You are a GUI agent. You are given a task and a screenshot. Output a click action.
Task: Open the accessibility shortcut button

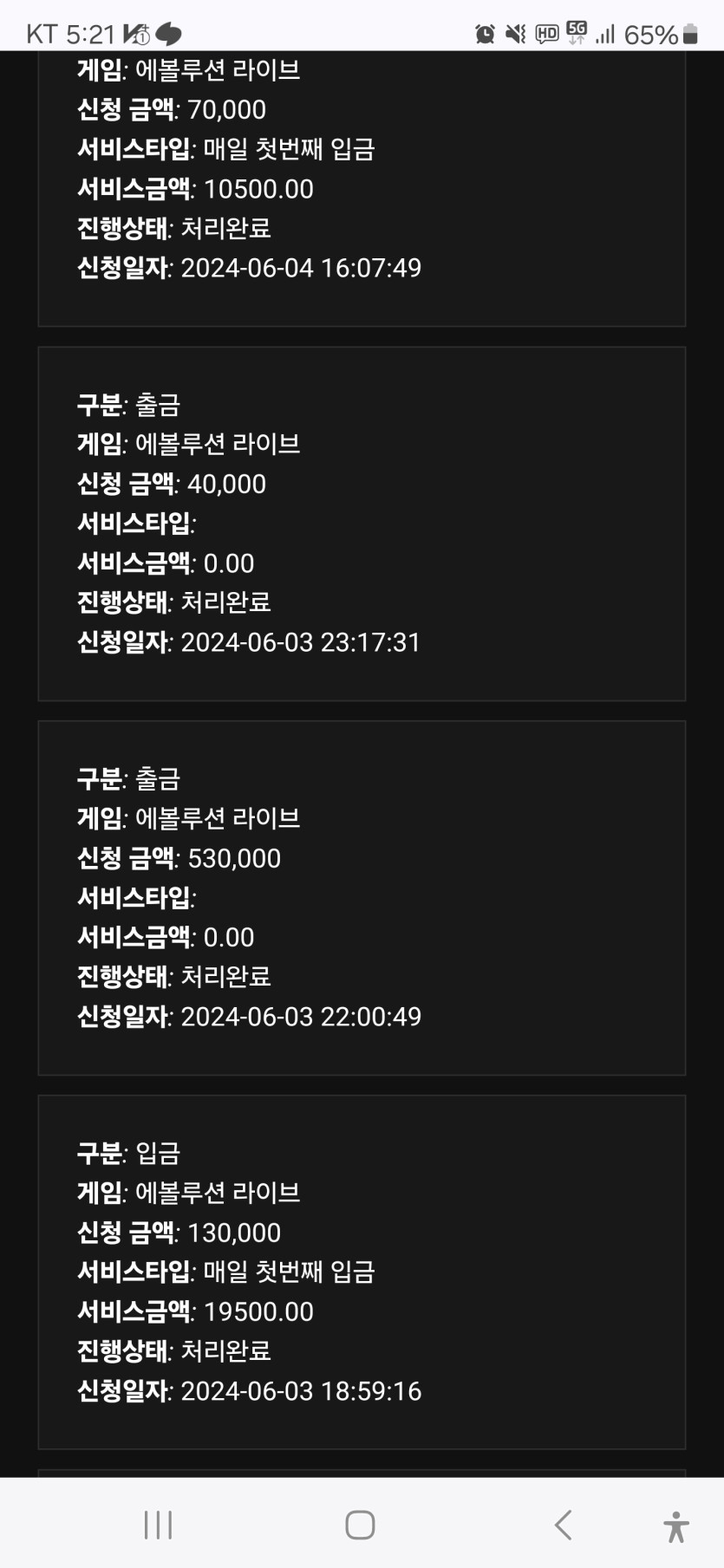[675, 1526]
